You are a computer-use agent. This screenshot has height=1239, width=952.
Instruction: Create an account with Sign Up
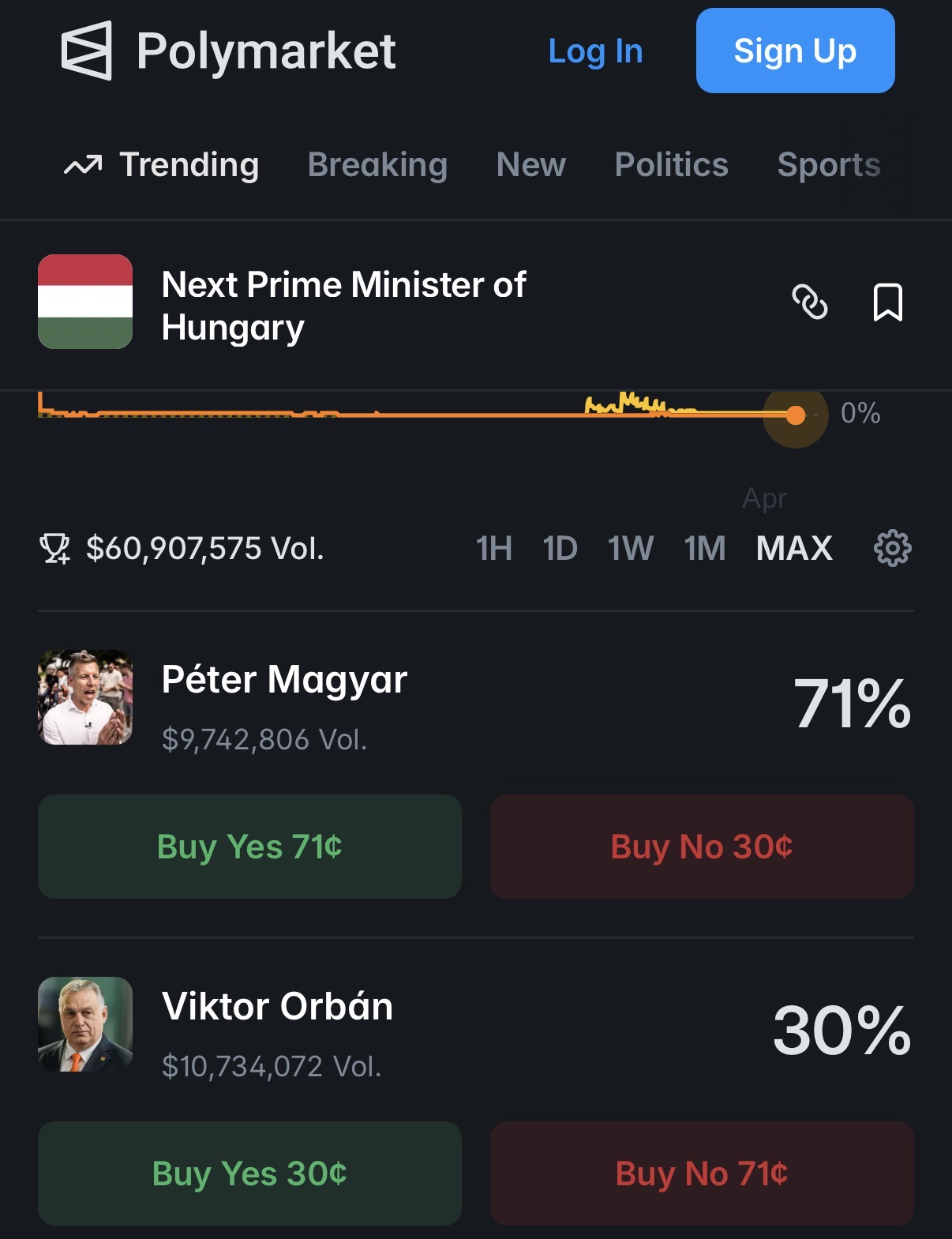[x=795, y=51]
